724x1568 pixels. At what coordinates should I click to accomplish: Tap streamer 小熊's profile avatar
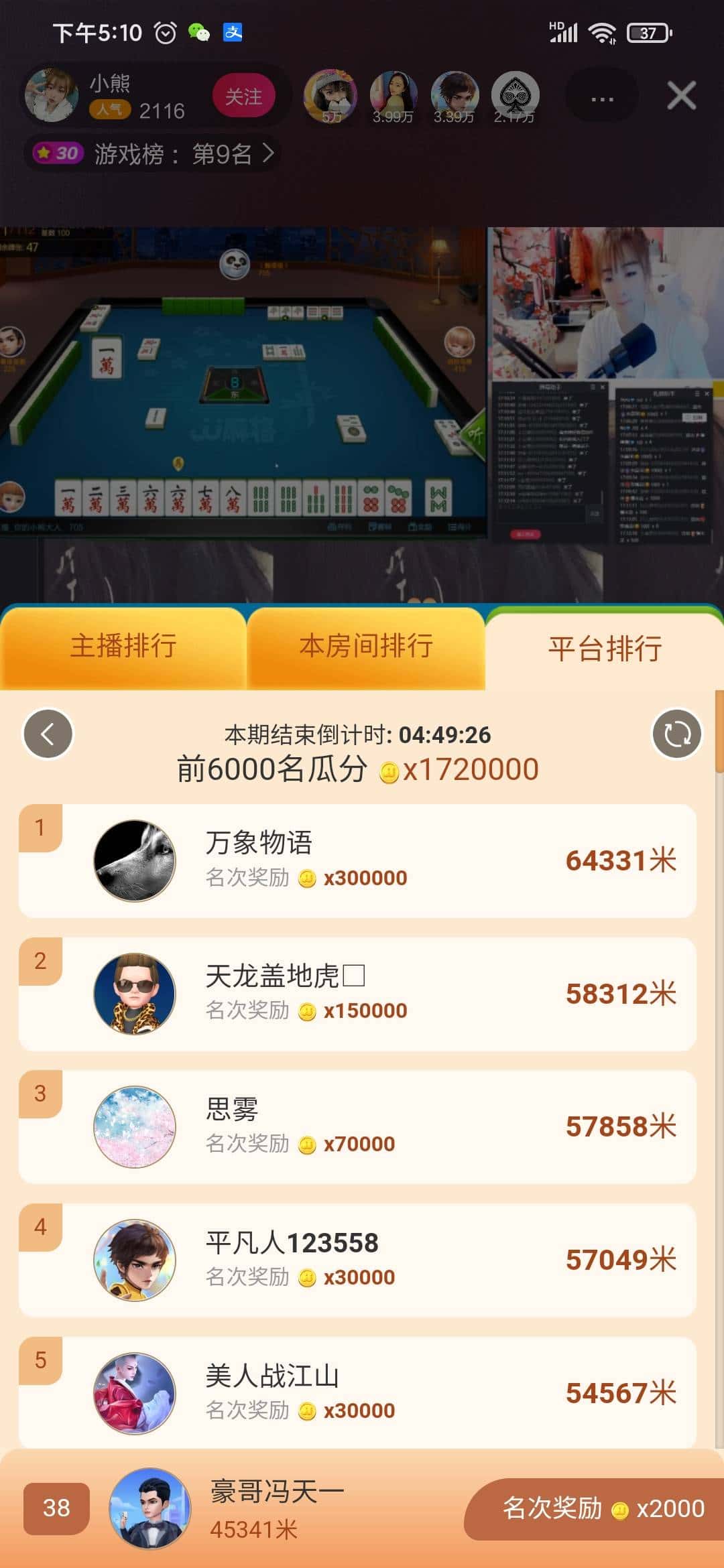52,96
